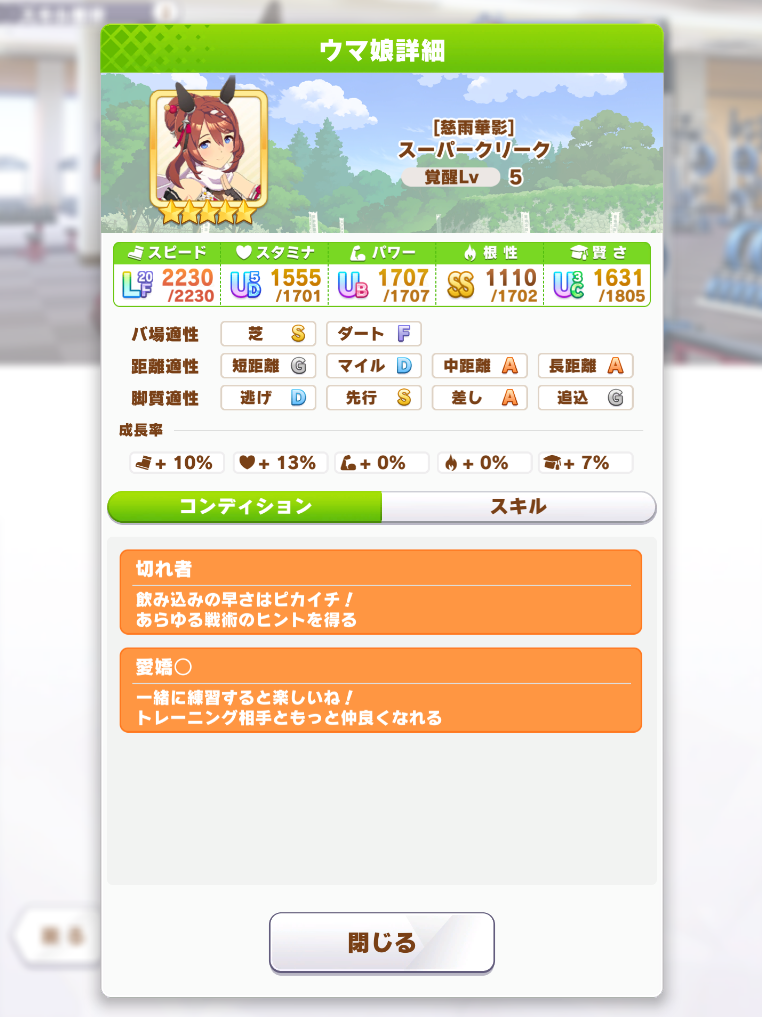Image resolution: width=762 pixels, height=1017 pixels.
Task: Select the コンディション tab
Action: click(245, 507)
